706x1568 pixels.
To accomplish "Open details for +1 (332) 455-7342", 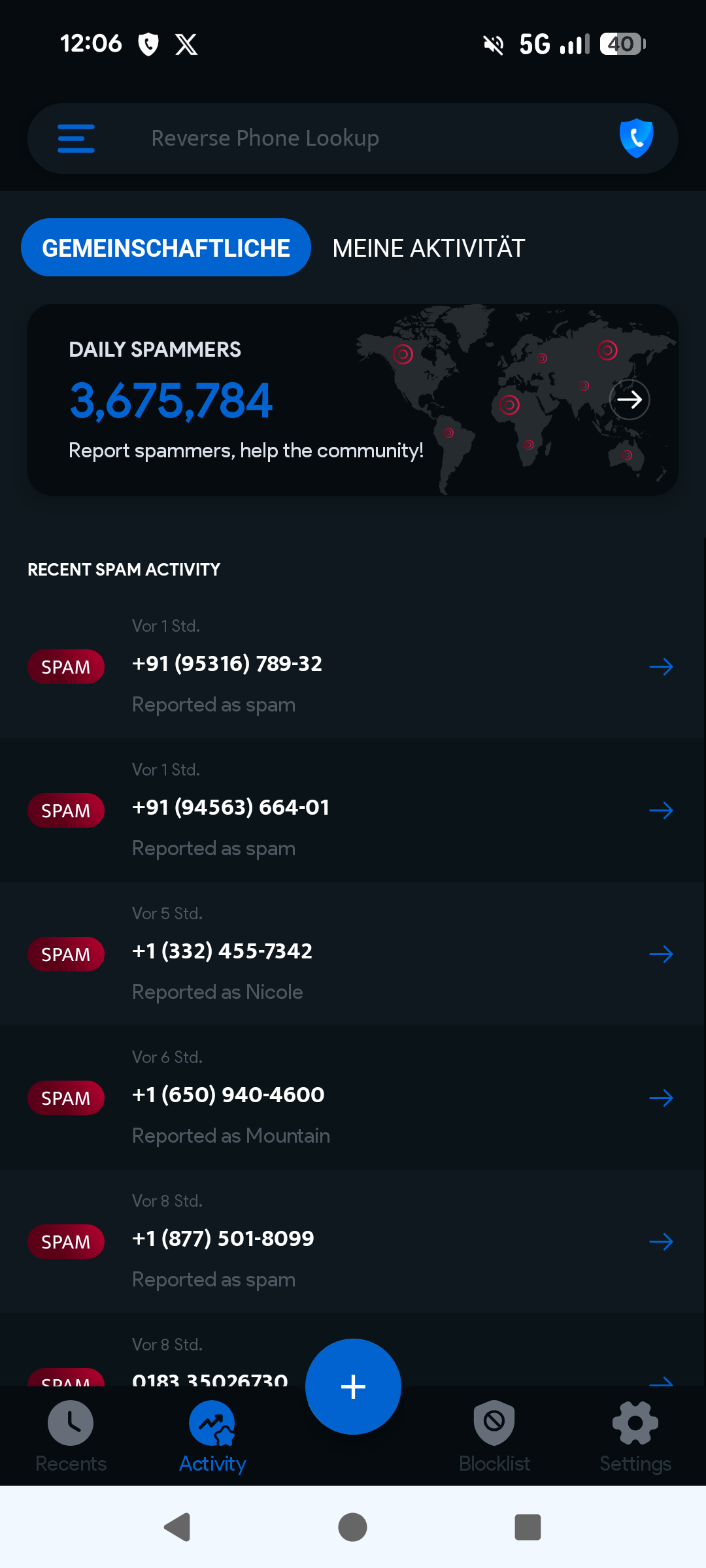I will click(x=662, y=954).
